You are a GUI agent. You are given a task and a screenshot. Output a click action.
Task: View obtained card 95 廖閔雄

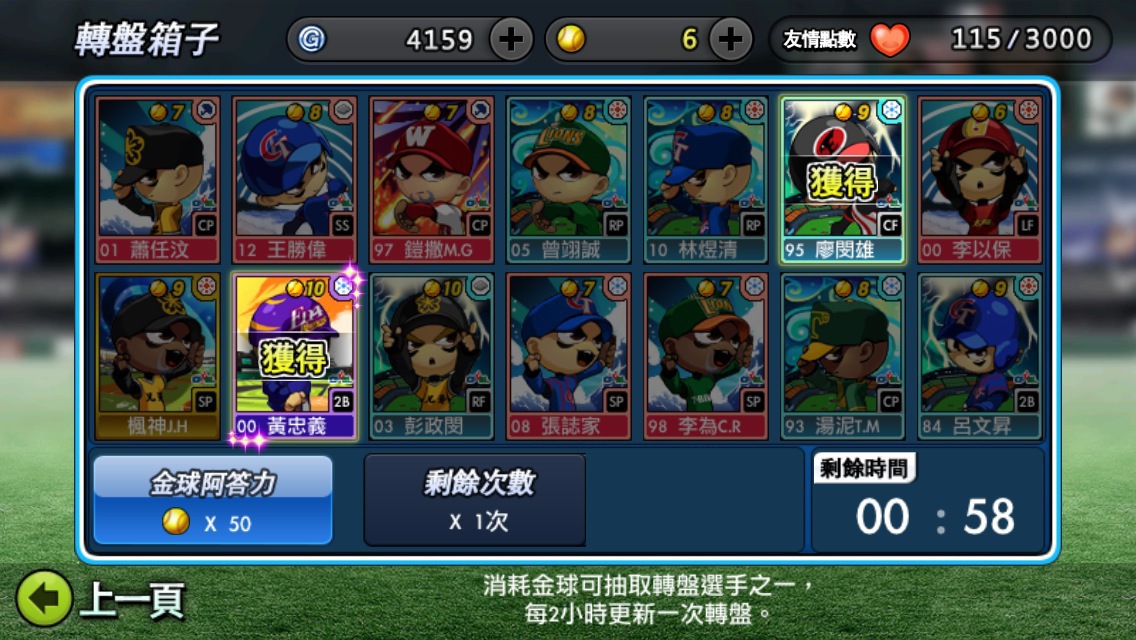click(842, 180)
